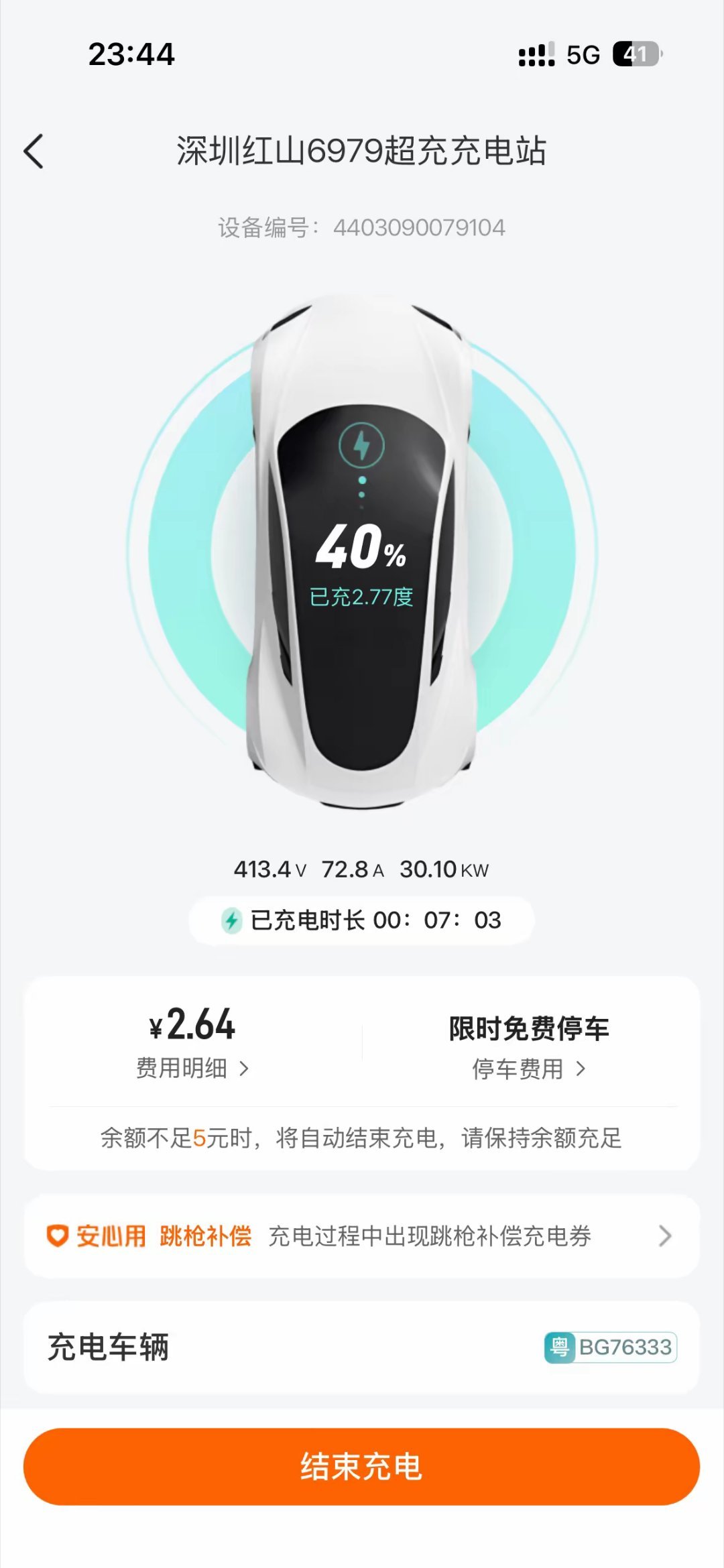Expand 费用明细 to view fee details
Viewport: 724px width, 1568px height.
194,1069
